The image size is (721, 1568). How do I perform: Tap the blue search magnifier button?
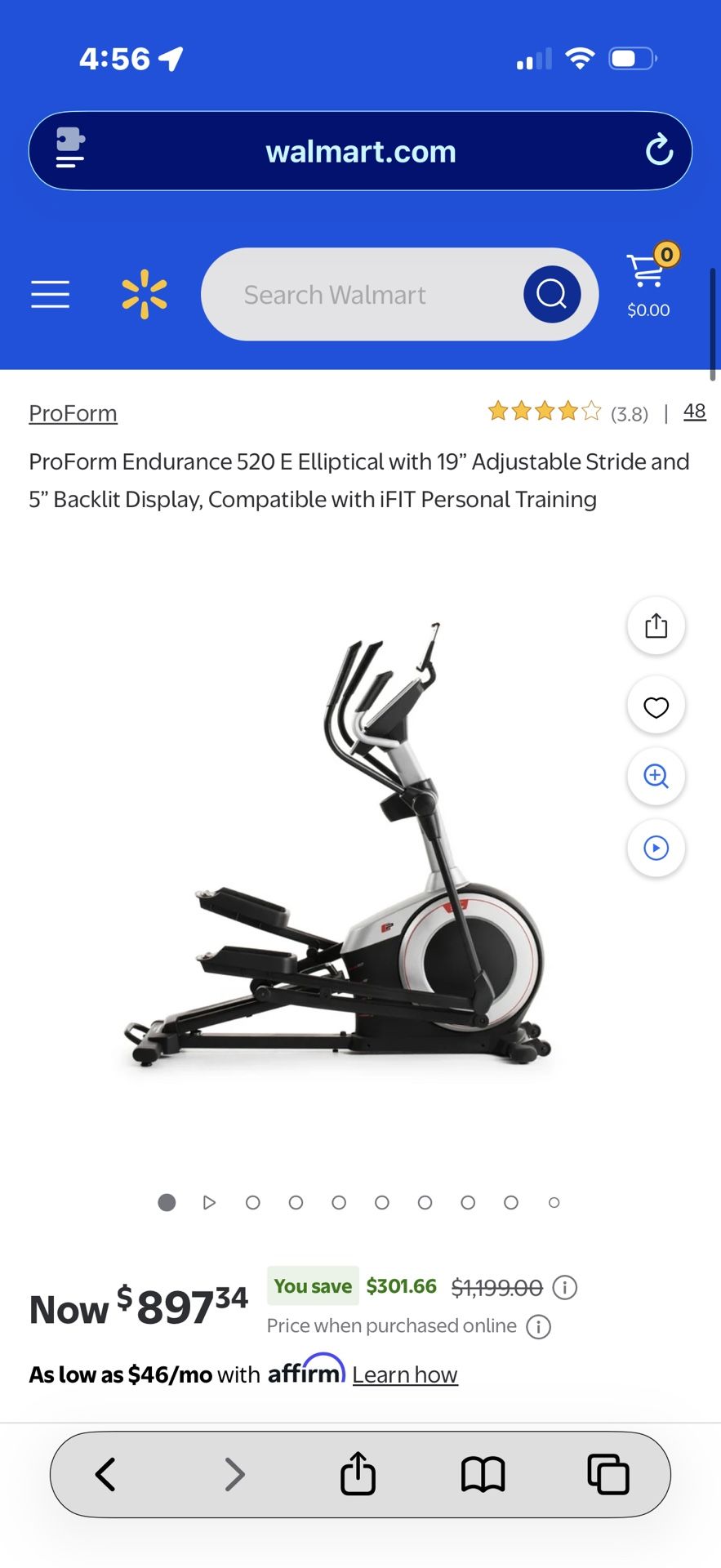tap(551, 294)
